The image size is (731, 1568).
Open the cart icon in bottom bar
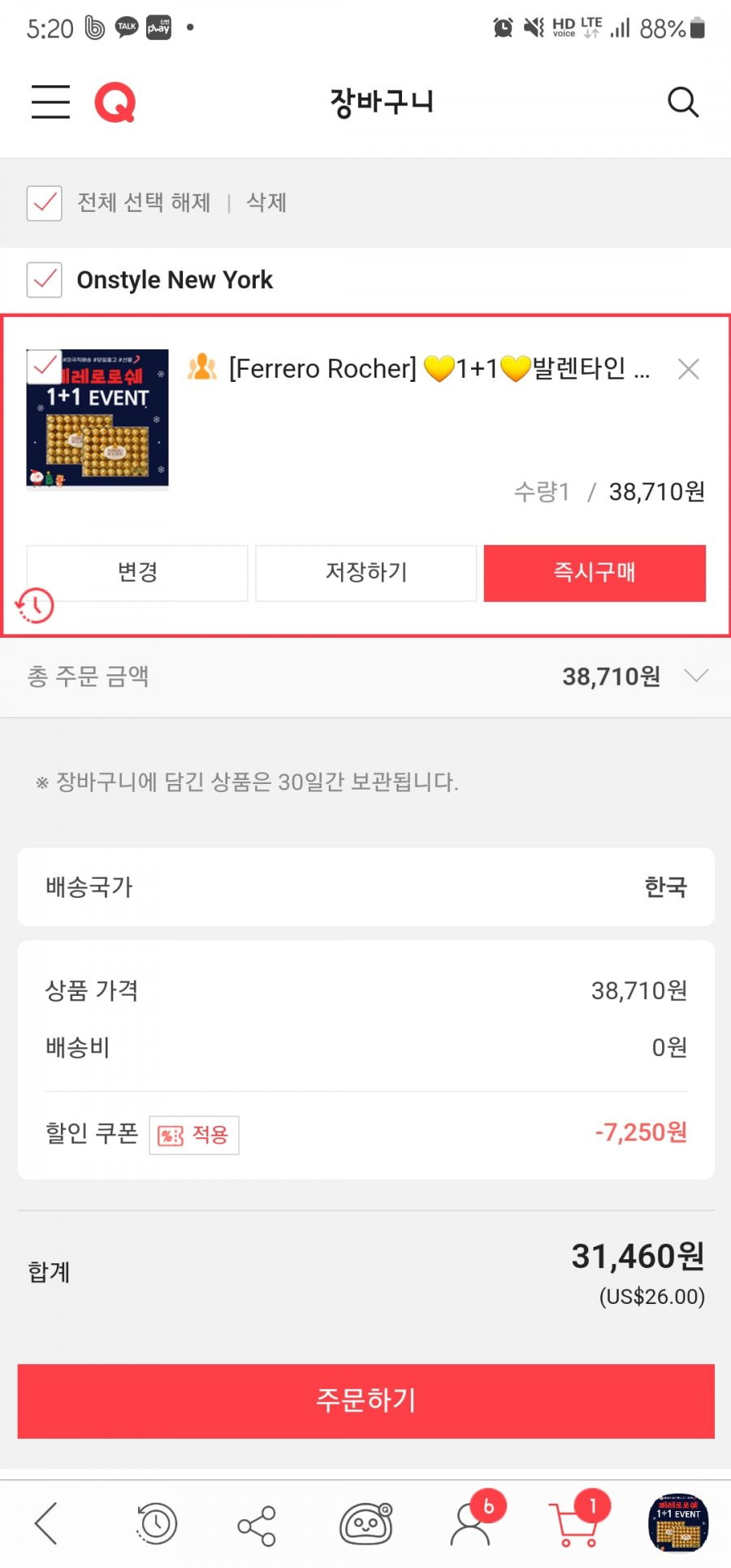[574, 1523]
